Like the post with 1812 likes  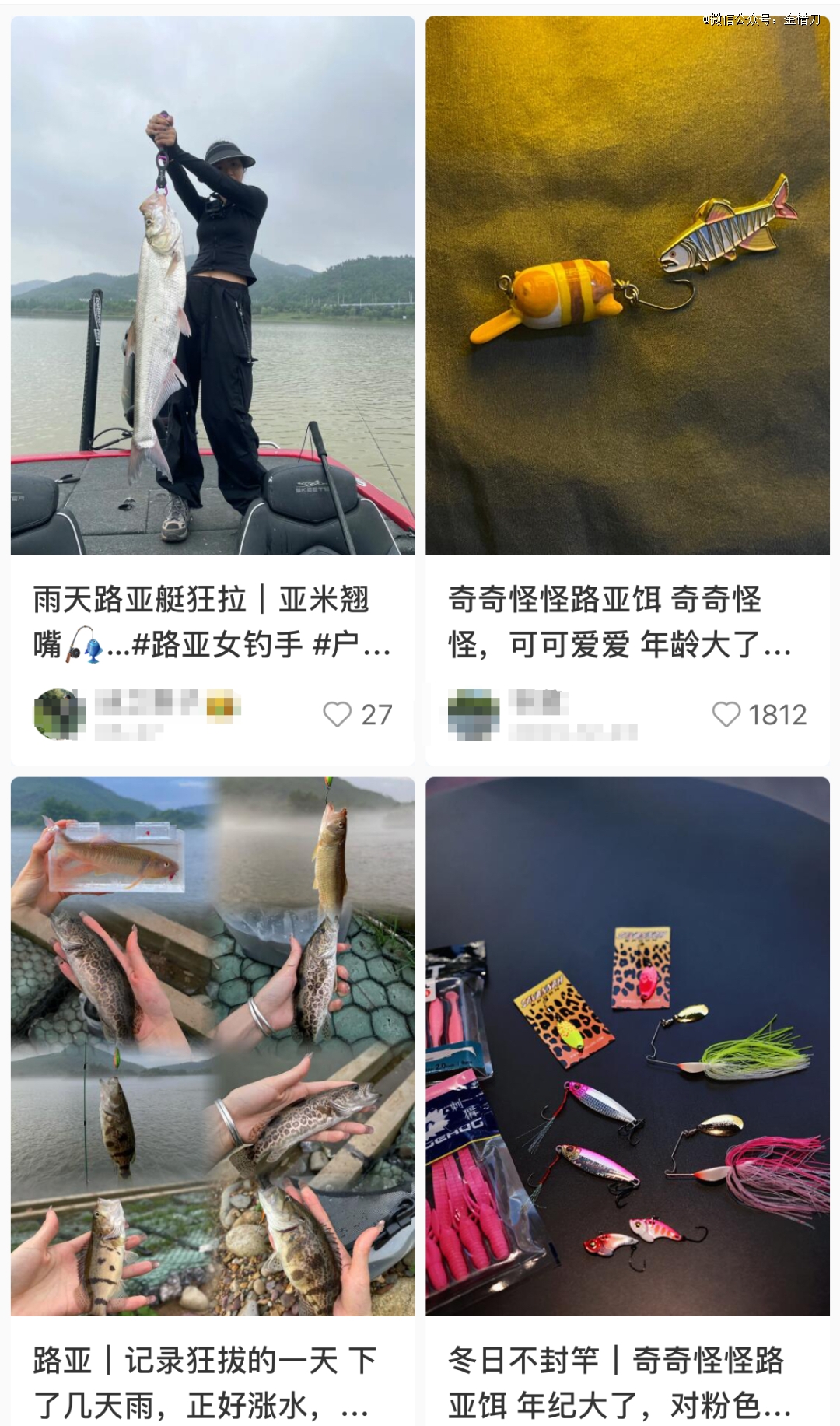click(x=726, y=714)
